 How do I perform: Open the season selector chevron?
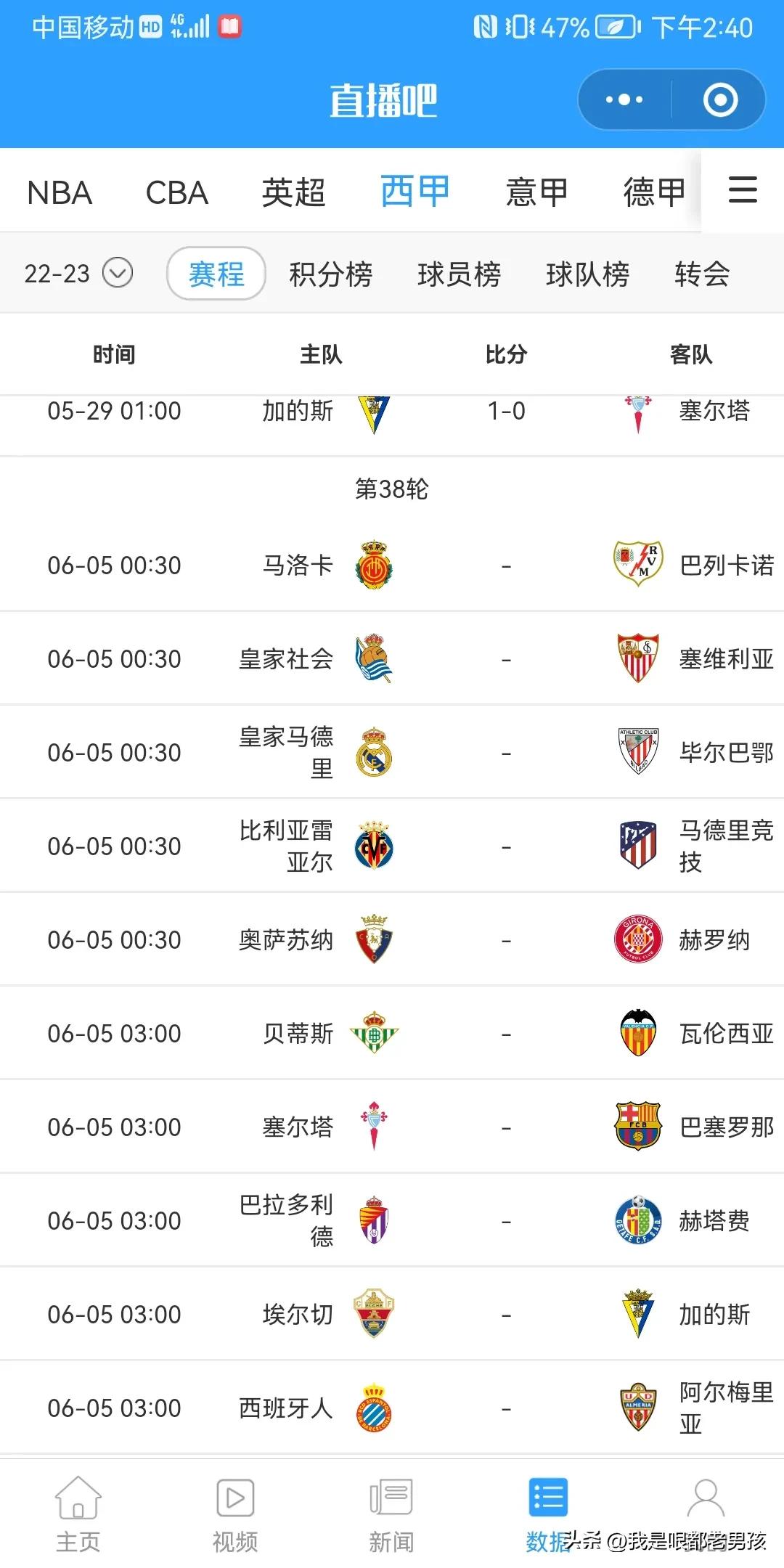(118, 274)
